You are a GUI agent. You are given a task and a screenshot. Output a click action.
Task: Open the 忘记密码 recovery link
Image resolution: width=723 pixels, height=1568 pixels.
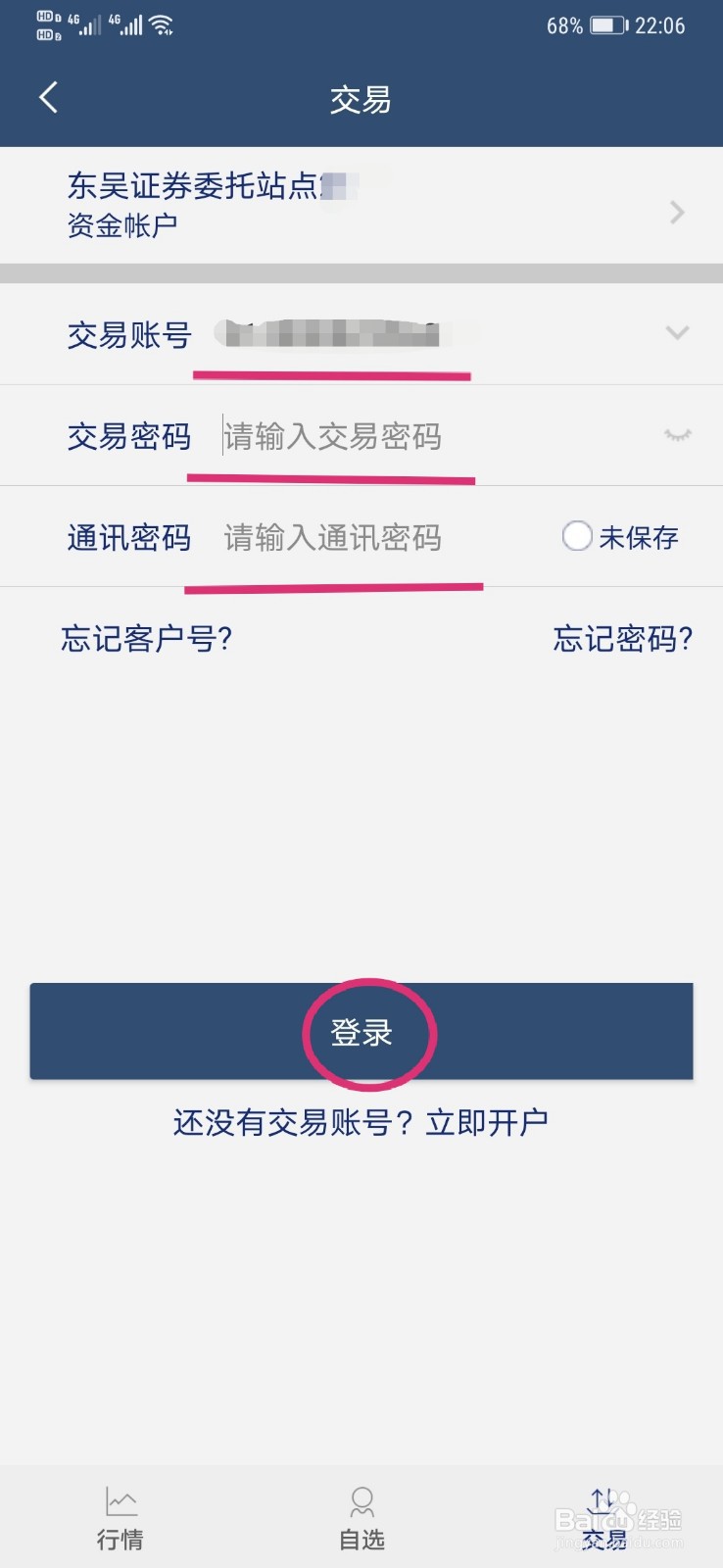pos(624,639)
